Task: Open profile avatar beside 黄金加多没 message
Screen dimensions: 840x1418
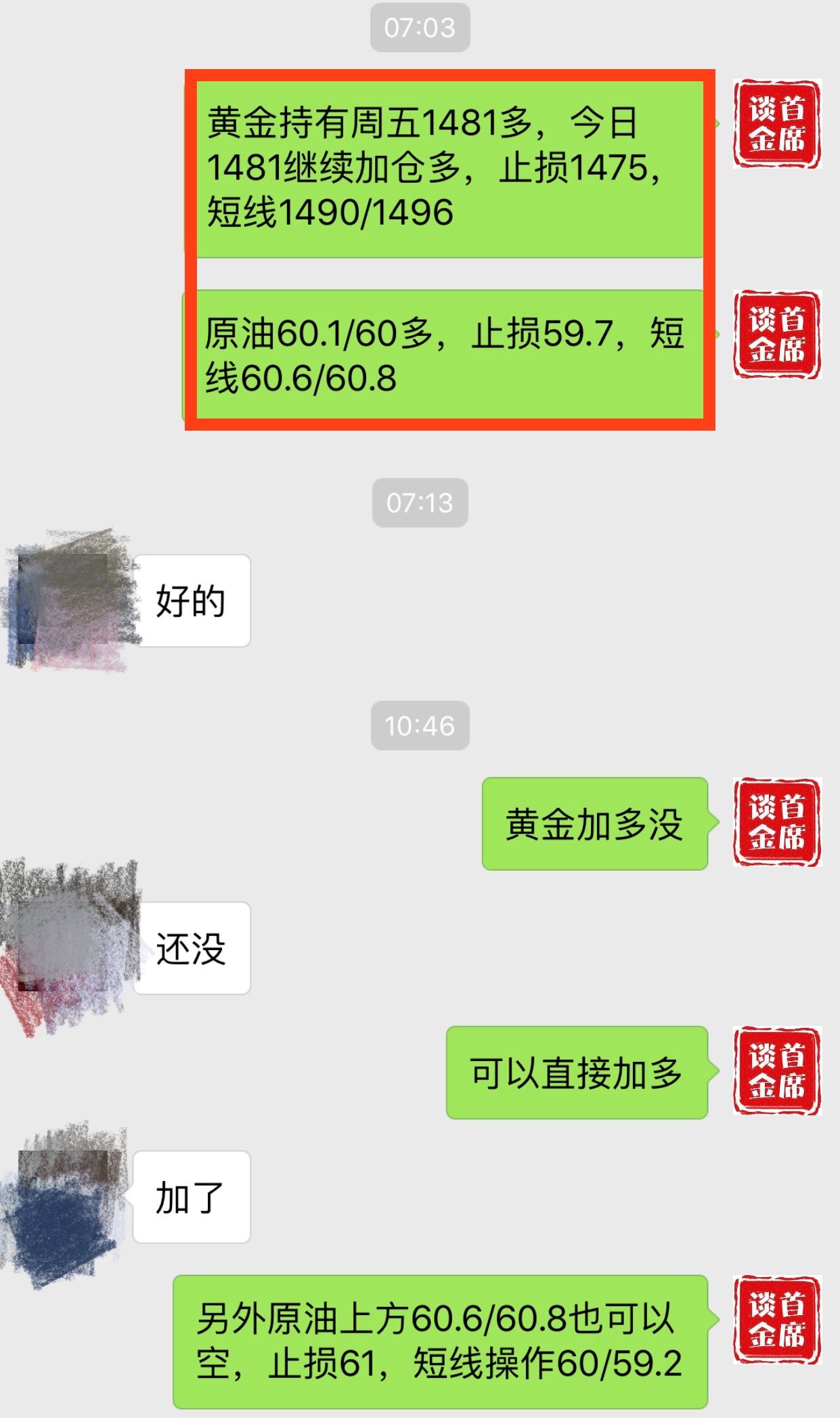Action: pos(776,822)
